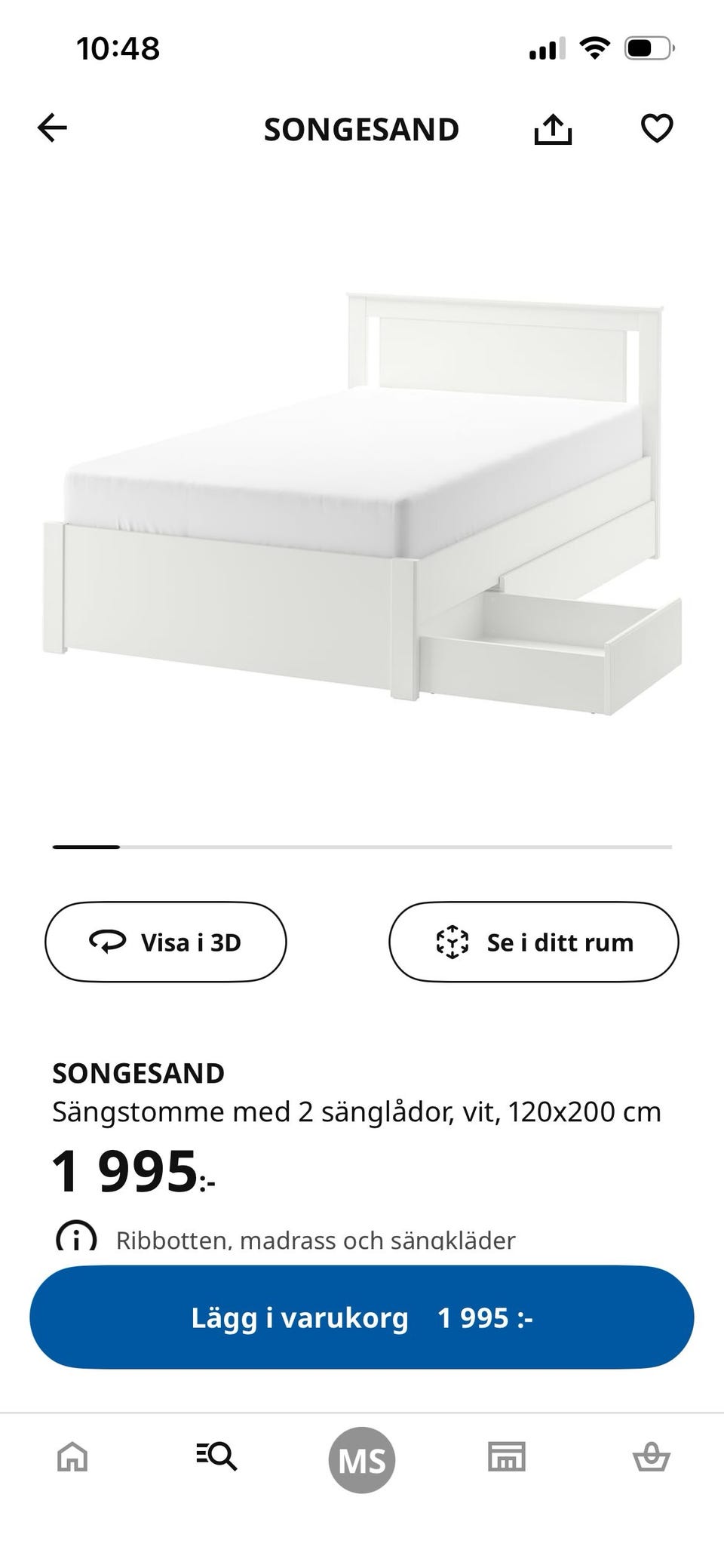Share the SONGESAND product
The height and width of the screenshot is (1568, 724).
(x=553, y=129)
